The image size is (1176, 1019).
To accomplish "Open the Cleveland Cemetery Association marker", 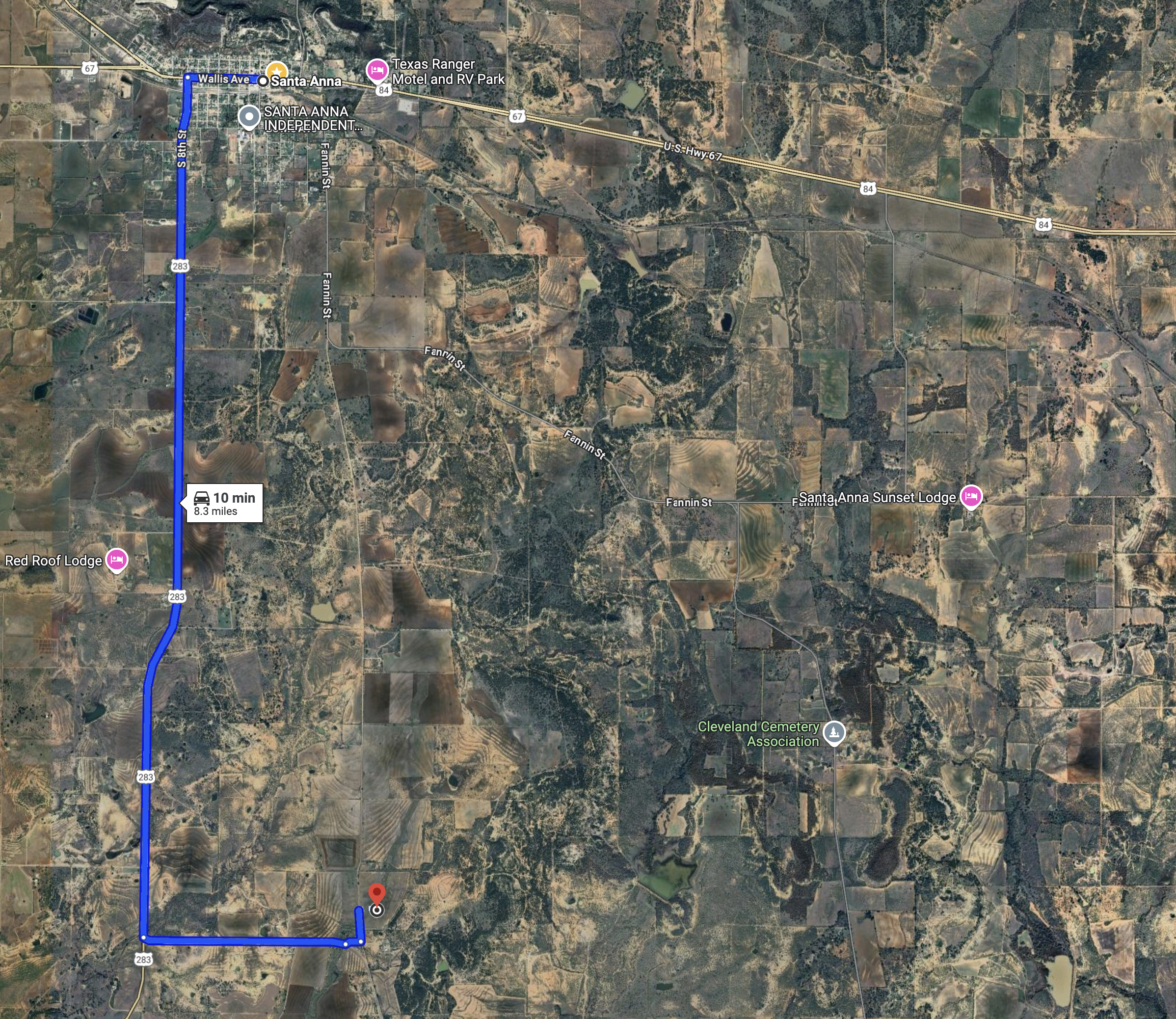I will point(834,732).
